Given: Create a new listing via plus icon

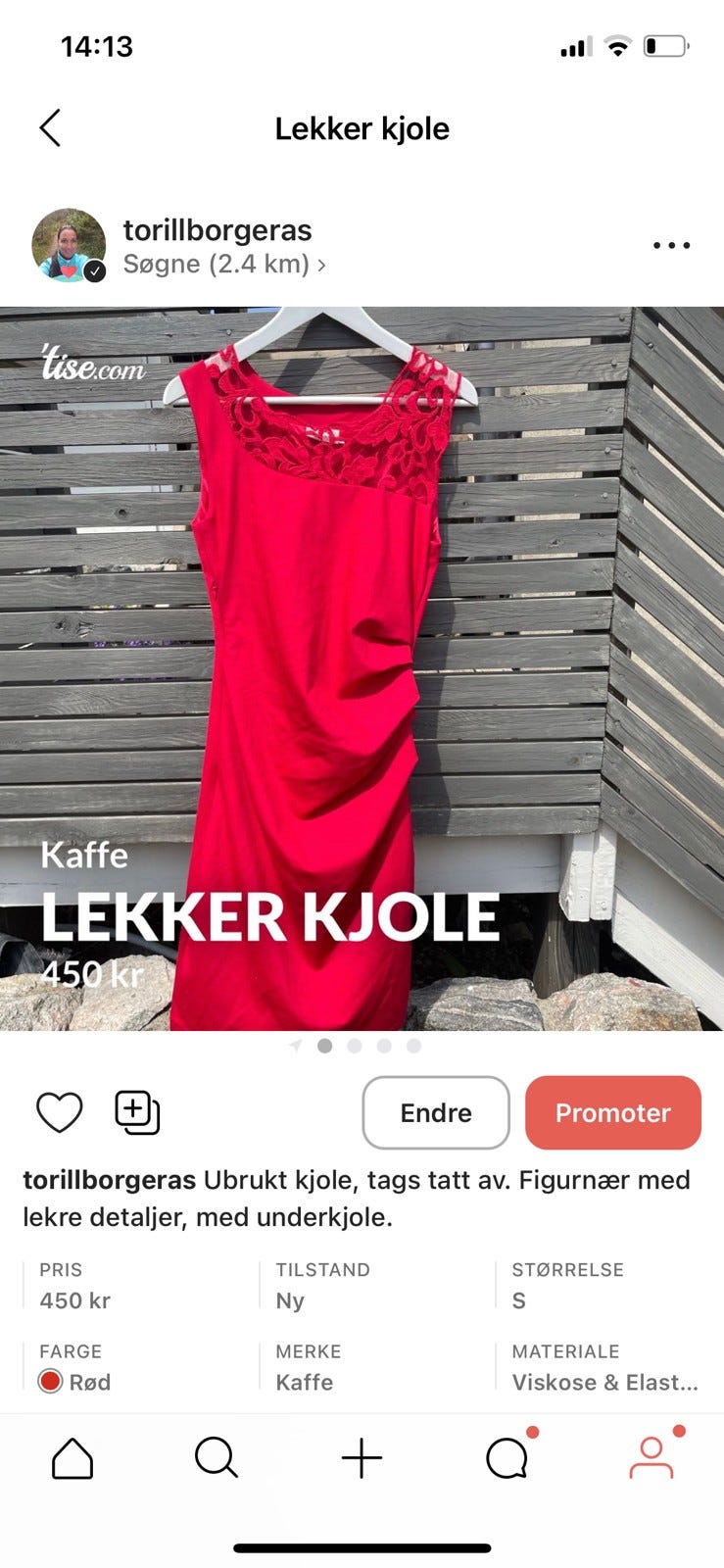Looking at the screenshot, I should coord(362,1457).
